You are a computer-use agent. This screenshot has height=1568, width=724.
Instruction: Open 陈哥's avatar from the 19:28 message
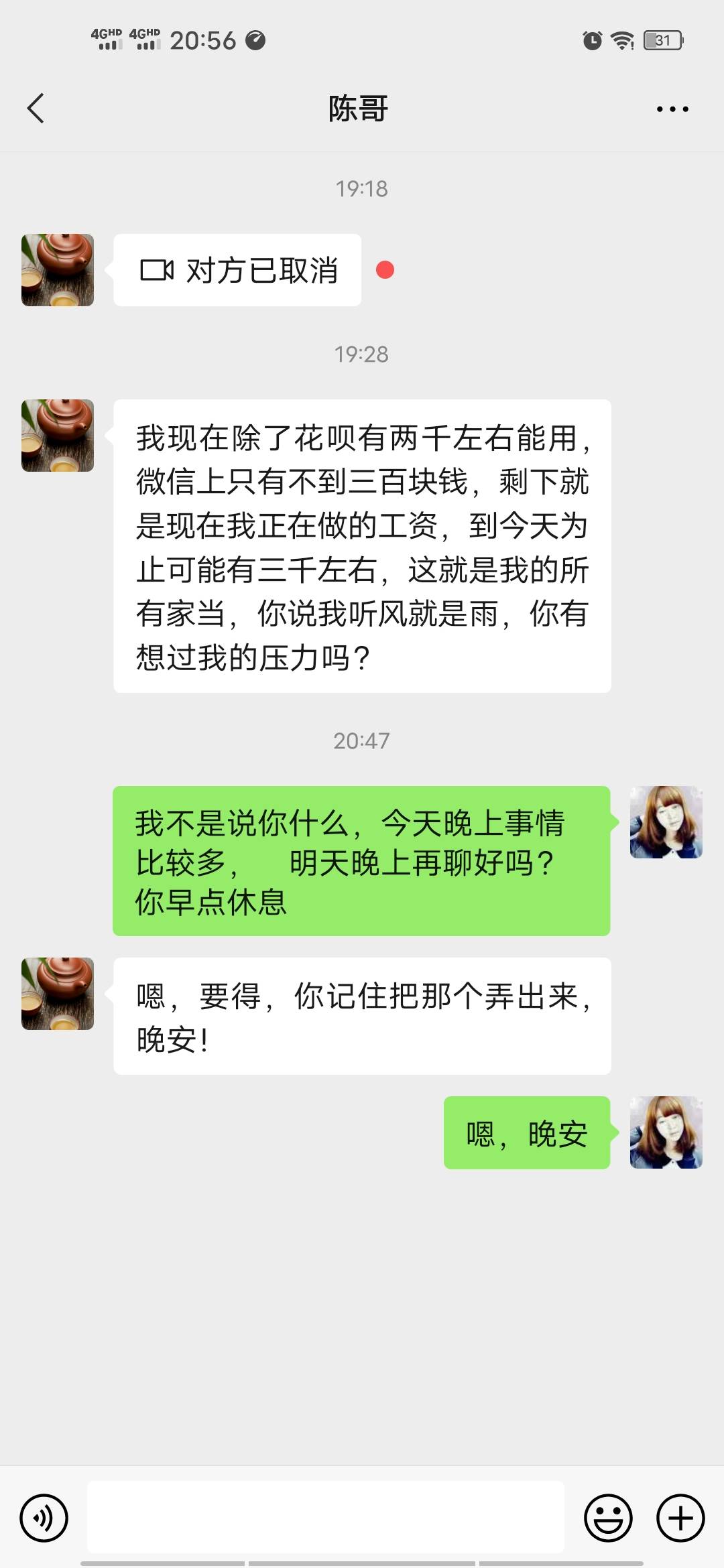[57, 434]
